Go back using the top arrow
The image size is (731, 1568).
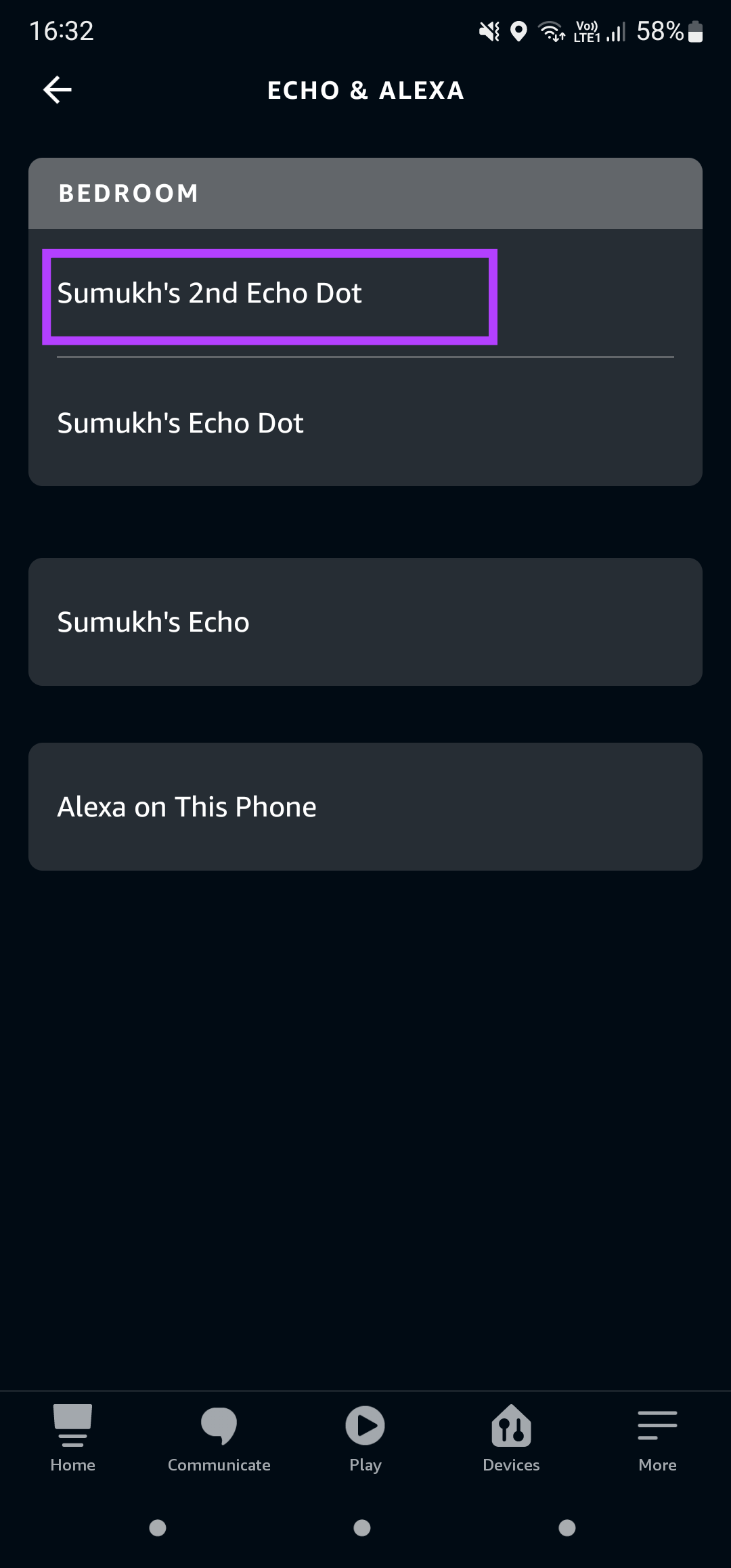click(58, 90)
